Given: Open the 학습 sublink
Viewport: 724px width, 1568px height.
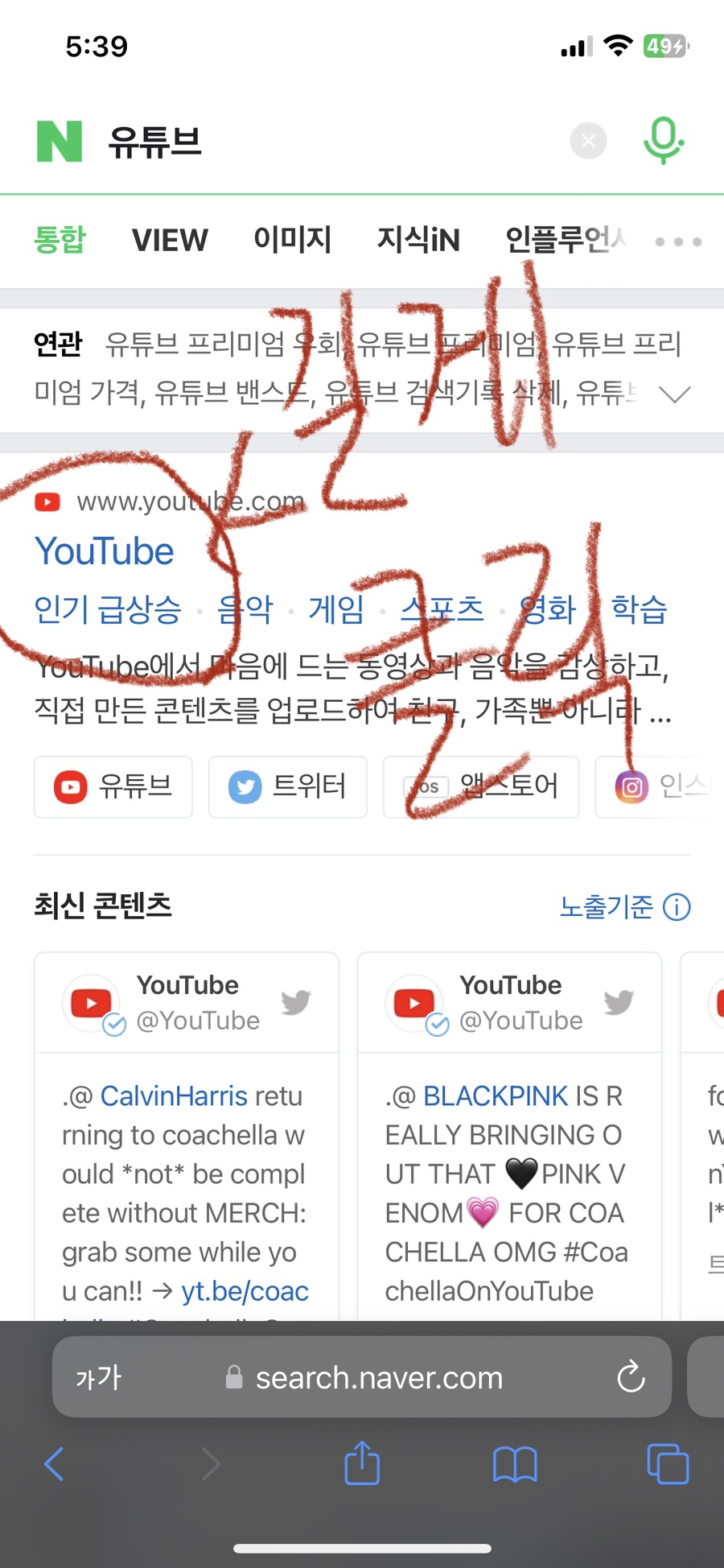Looking at the screenshot, I should coord(640,609).
